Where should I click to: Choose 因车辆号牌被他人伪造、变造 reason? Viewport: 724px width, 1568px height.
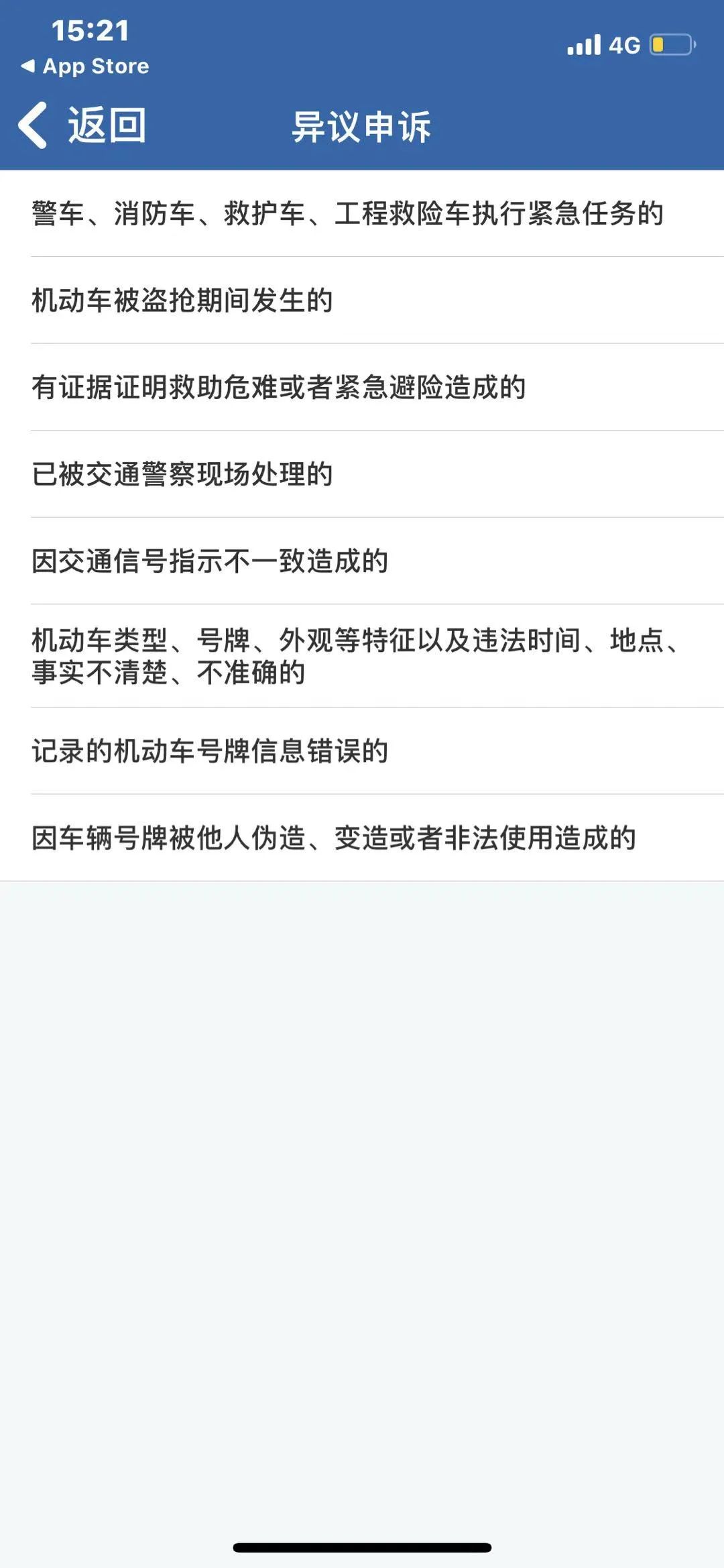pyautogui.click(x=334, y=838)
